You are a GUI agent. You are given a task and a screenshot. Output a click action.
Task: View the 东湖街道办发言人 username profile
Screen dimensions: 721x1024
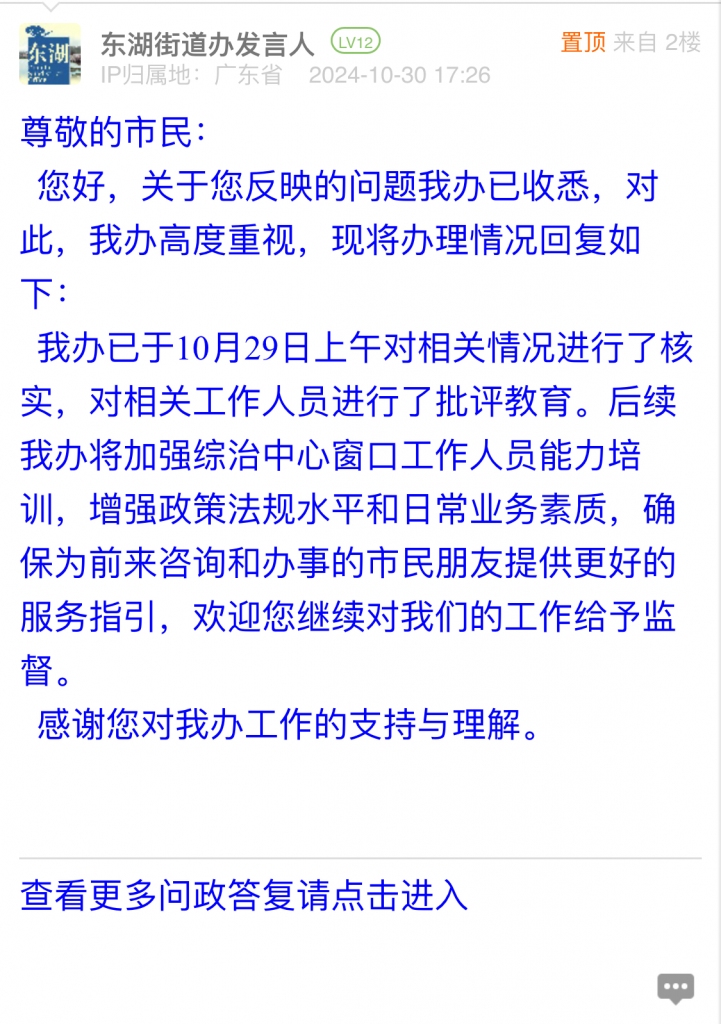[x=207, y=43]
